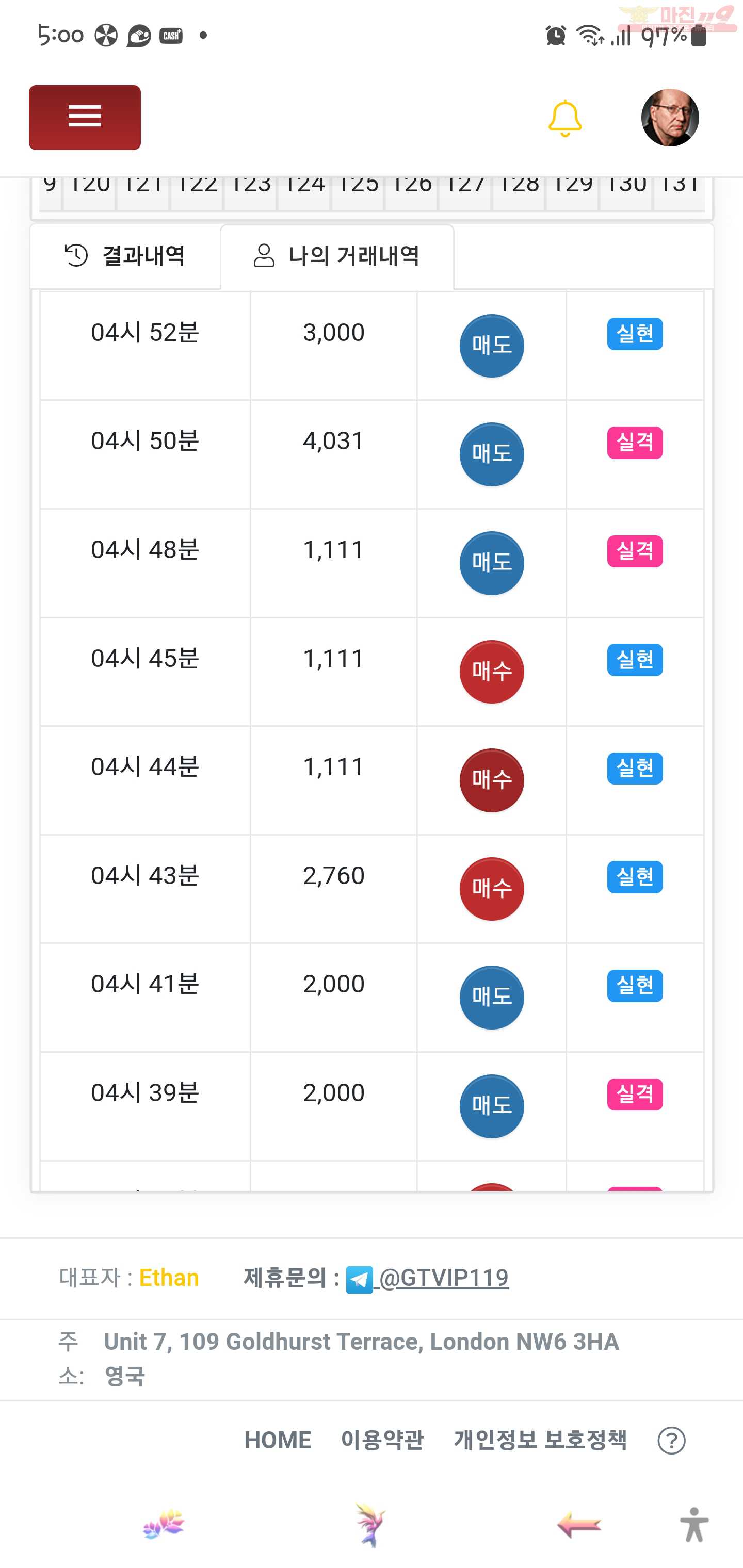Tap the accessibility figure icon
The height and width of the screenshot is (1568, 743).
click(694, 1525)
